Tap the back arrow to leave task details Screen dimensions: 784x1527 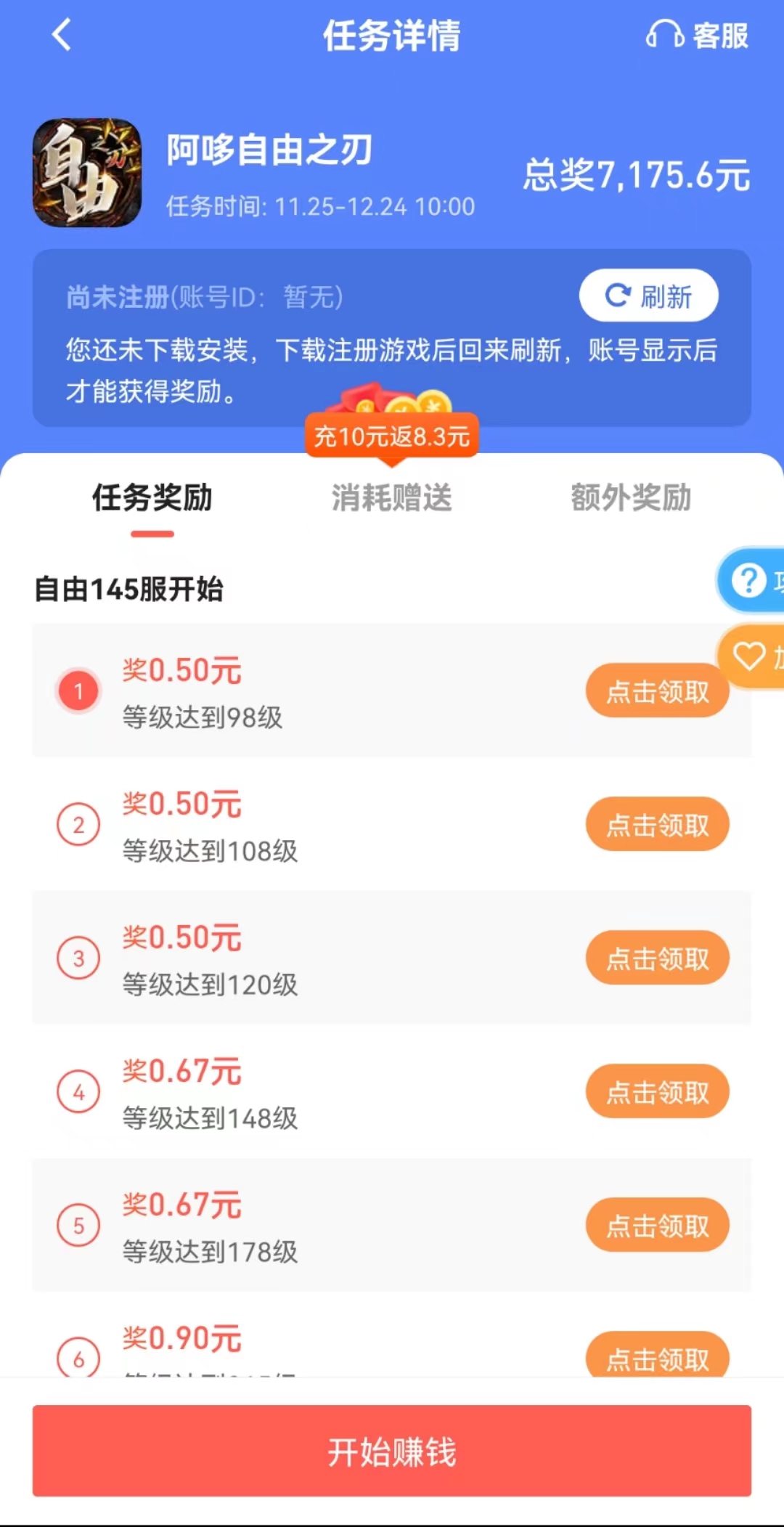[x=62, y=35]
